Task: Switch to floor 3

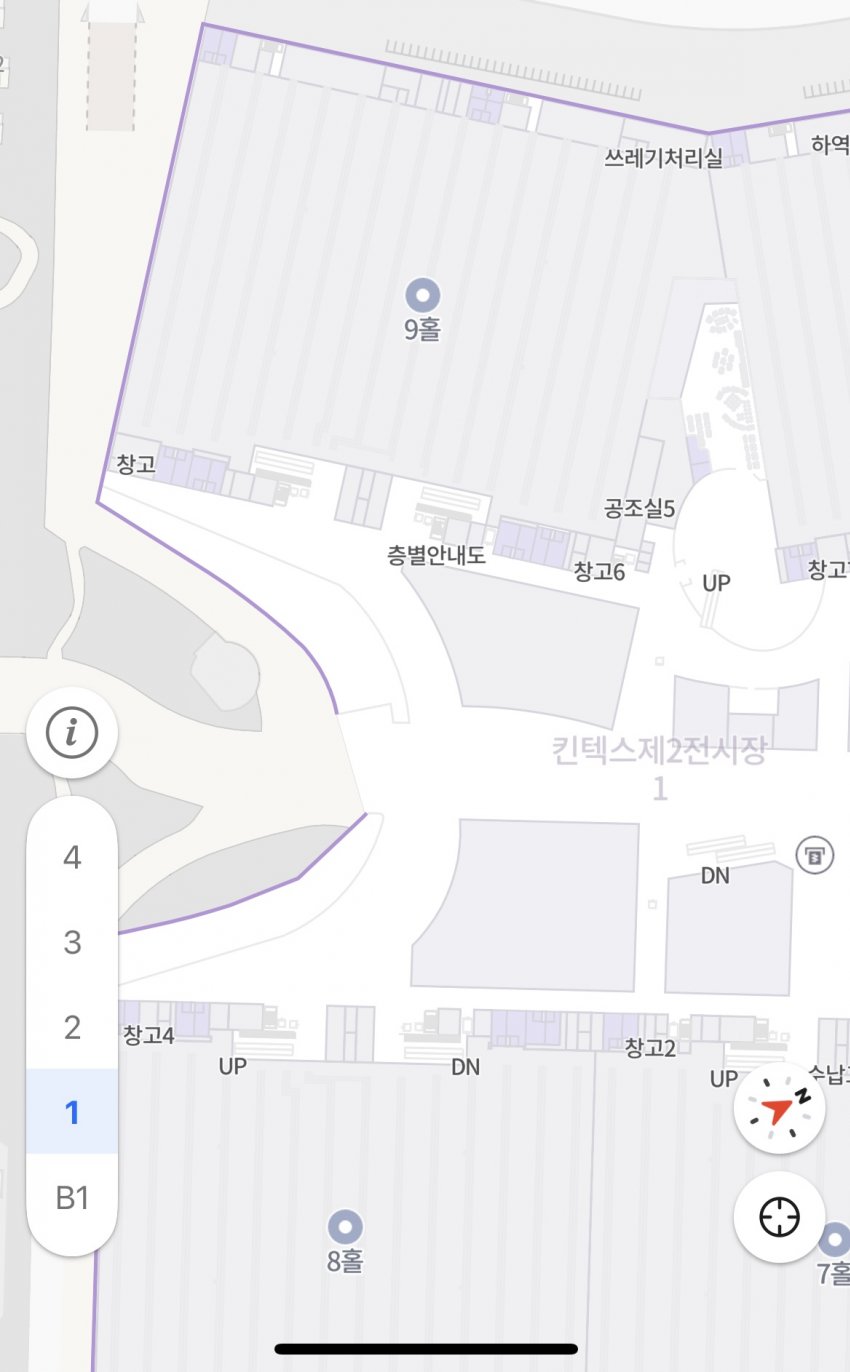Action: pos(72,942)
